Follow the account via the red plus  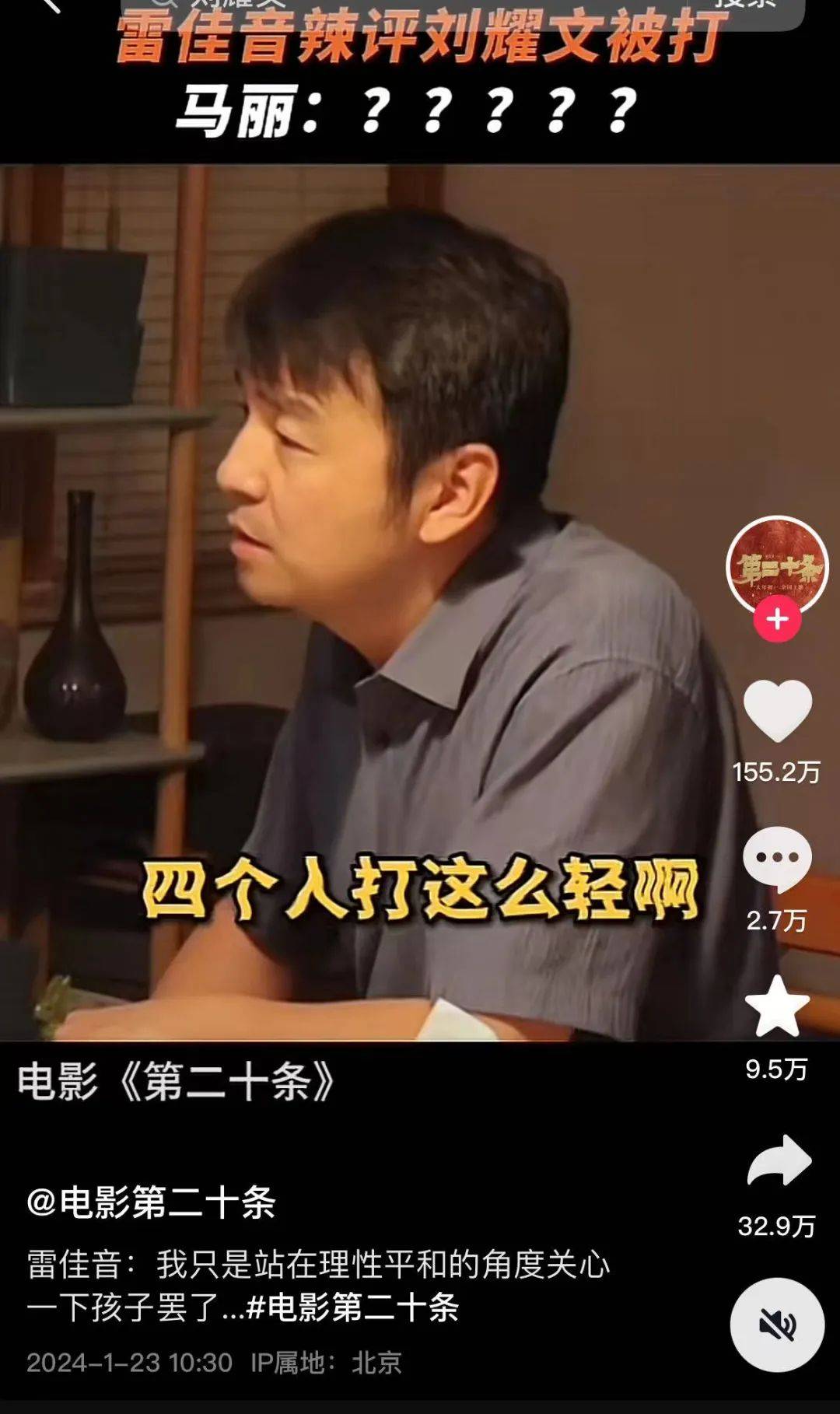pos(777,619)
